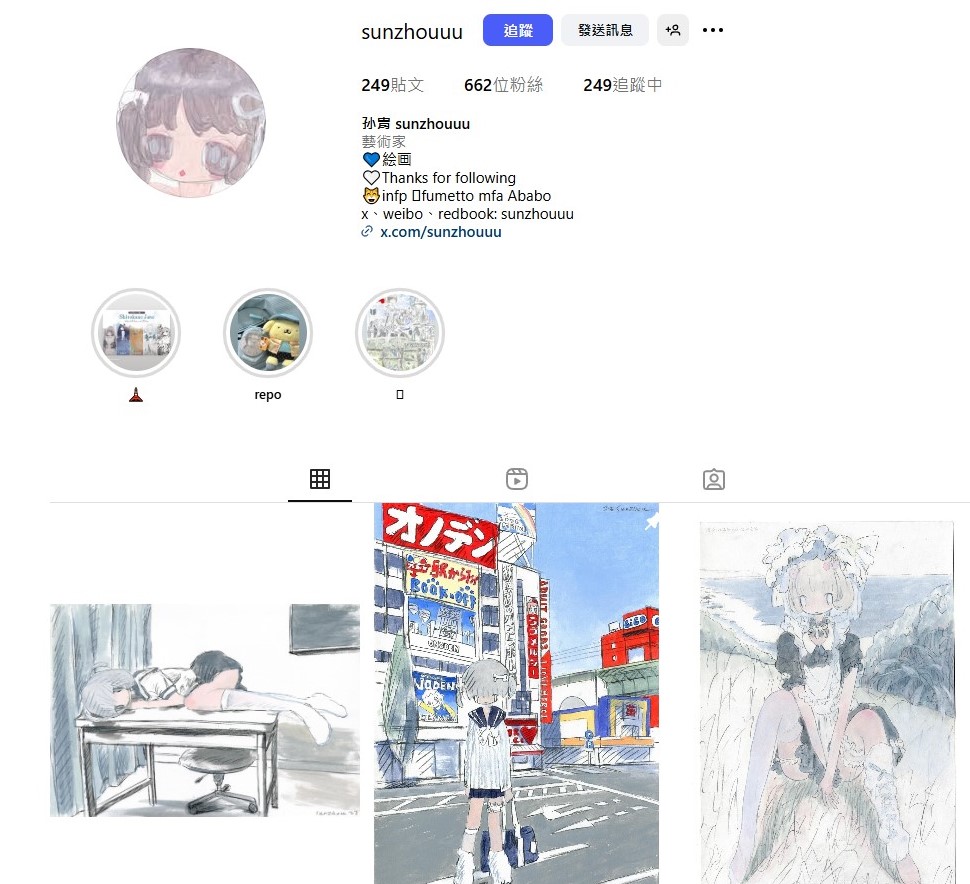View the 249 追蹤中 following list
This screenshot has height=884, width=970.
[622, 85]
